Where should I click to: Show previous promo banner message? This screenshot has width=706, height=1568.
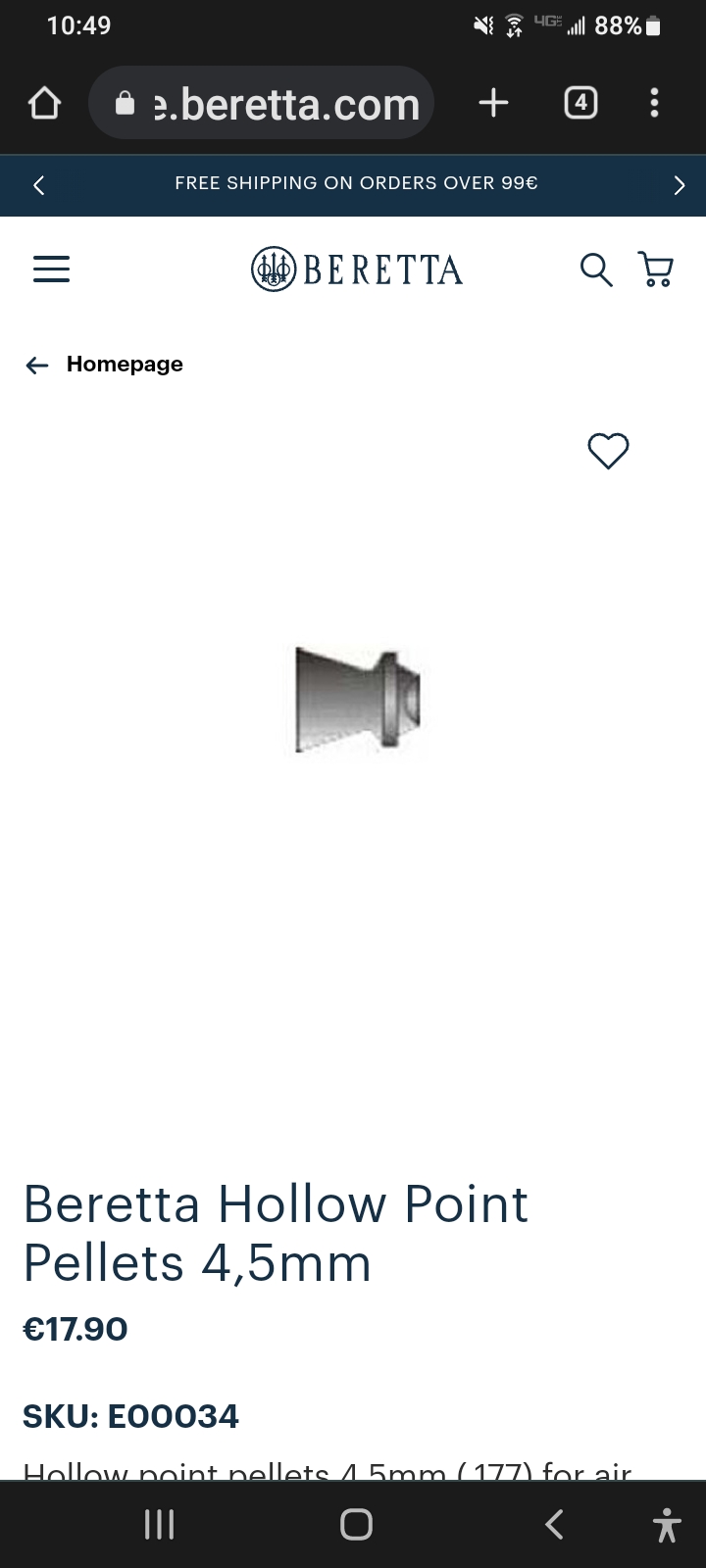(x=39, y=185)
